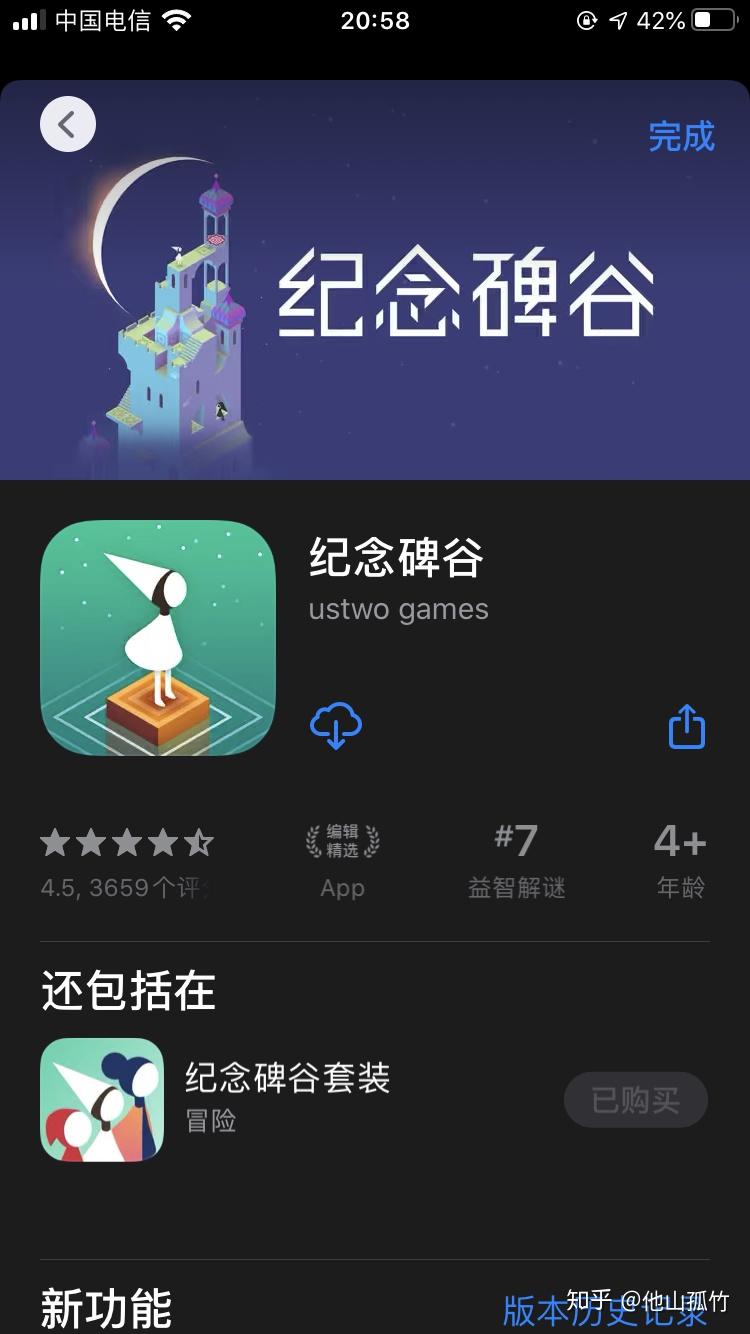
Task: Go back with the arrow button
Action: point(68,125)
